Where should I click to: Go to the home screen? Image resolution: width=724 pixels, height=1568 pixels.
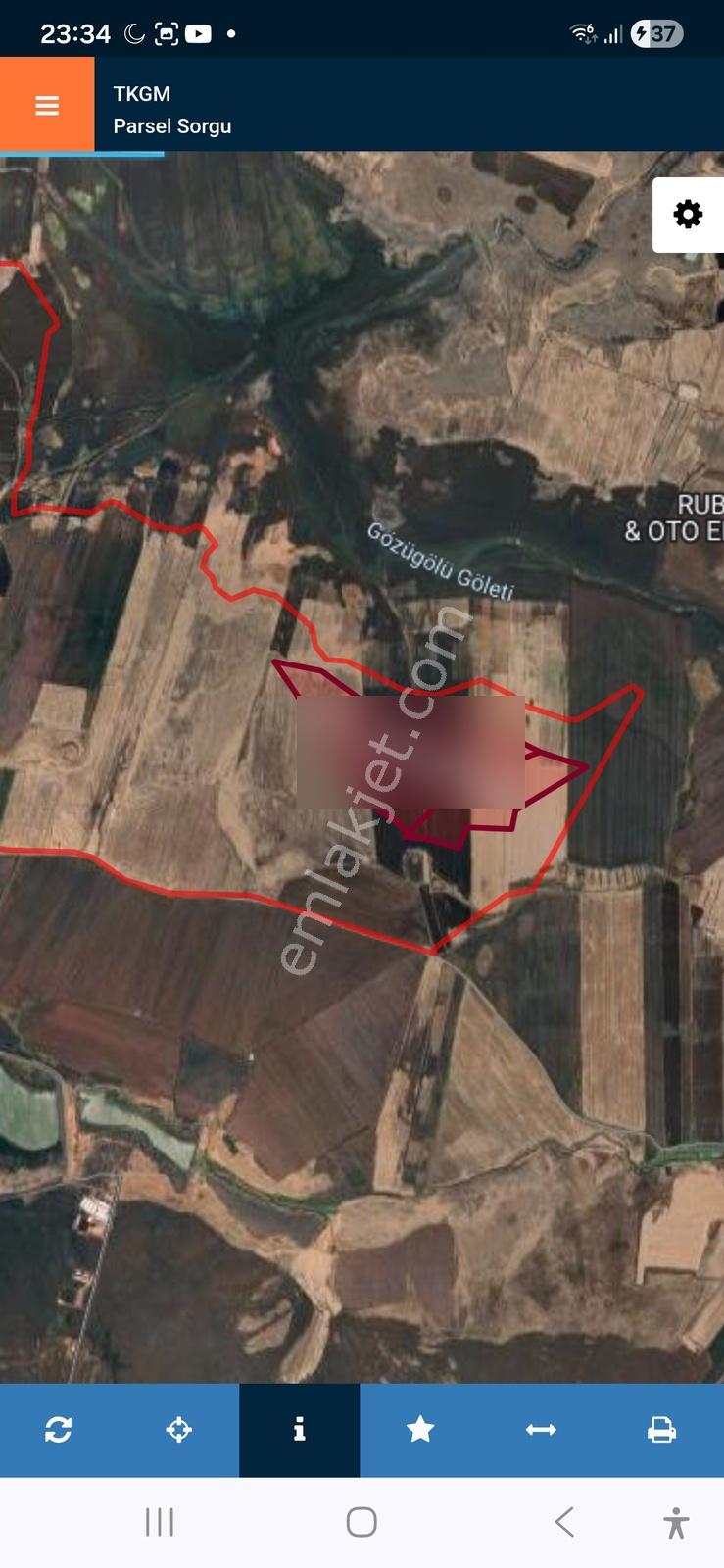pos(362,1522)
